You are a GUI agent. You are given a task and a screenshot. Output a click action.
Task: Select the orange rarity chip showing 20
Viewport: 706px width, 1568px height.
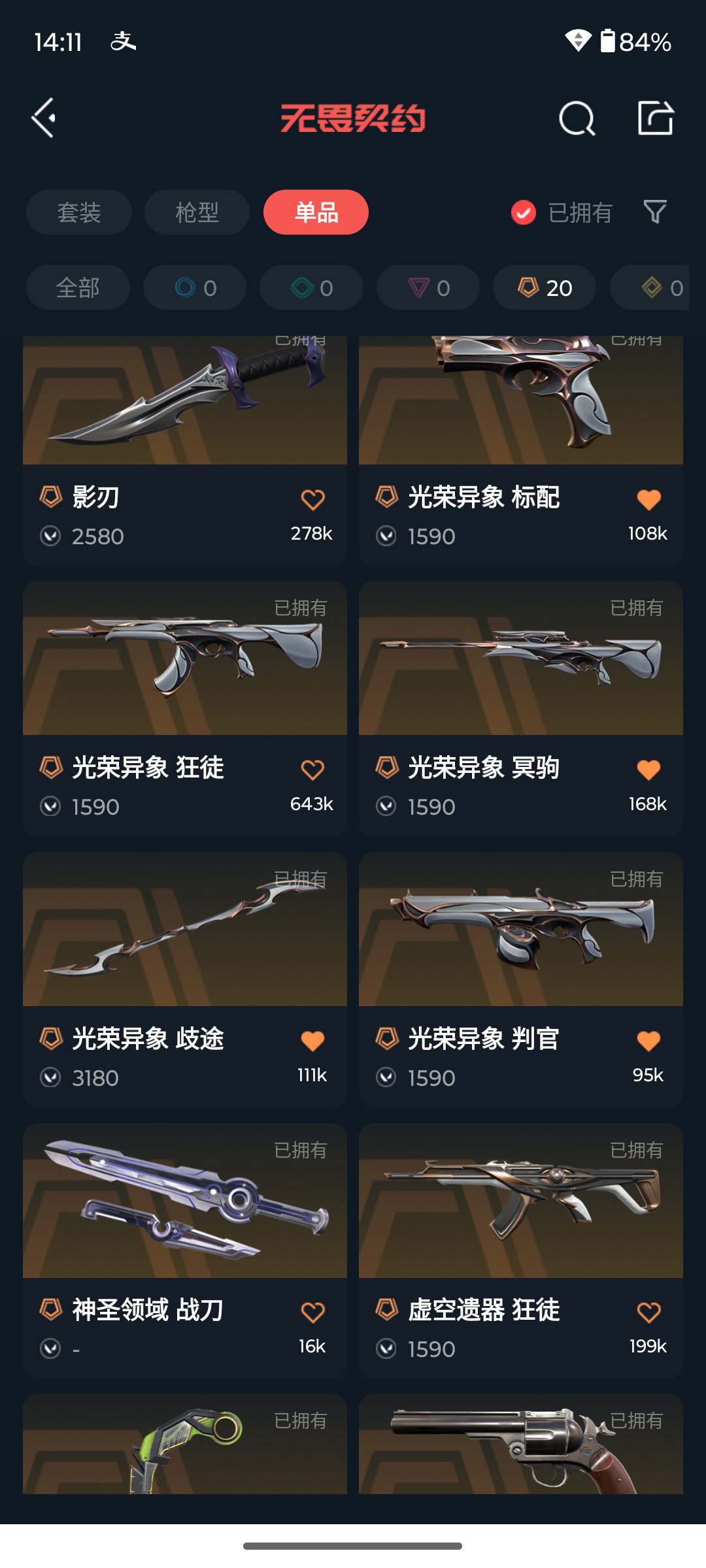pos(544,287)
